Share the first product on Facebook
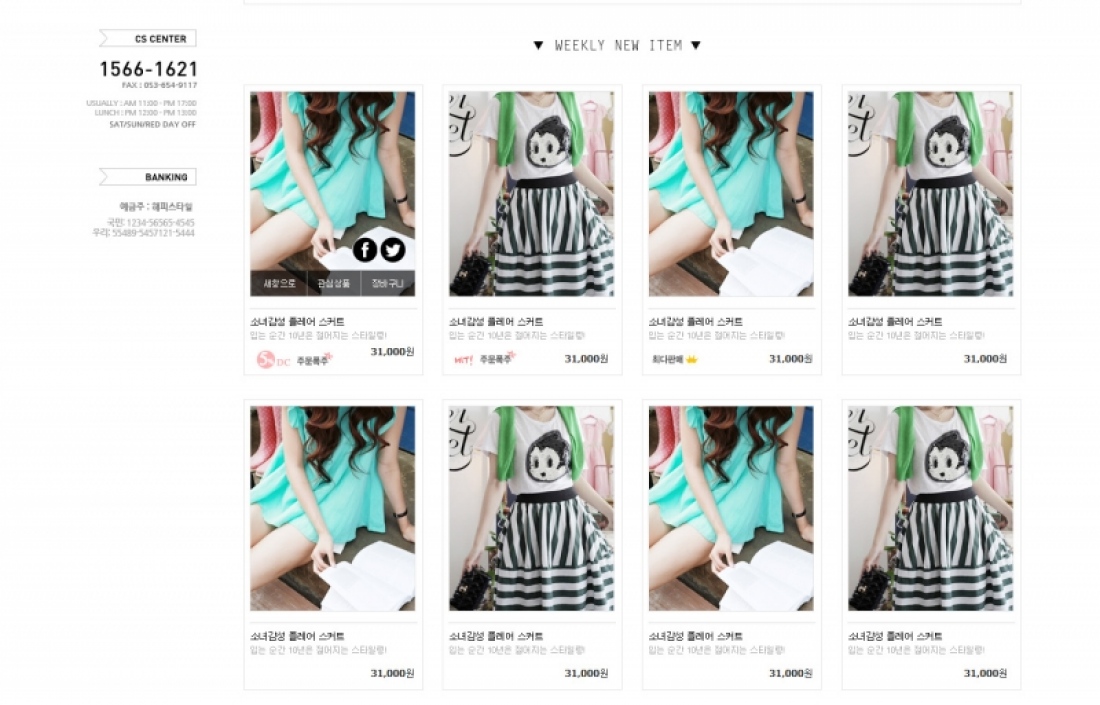The height and width of the screenshot is (705, 1100). point(365,250)
